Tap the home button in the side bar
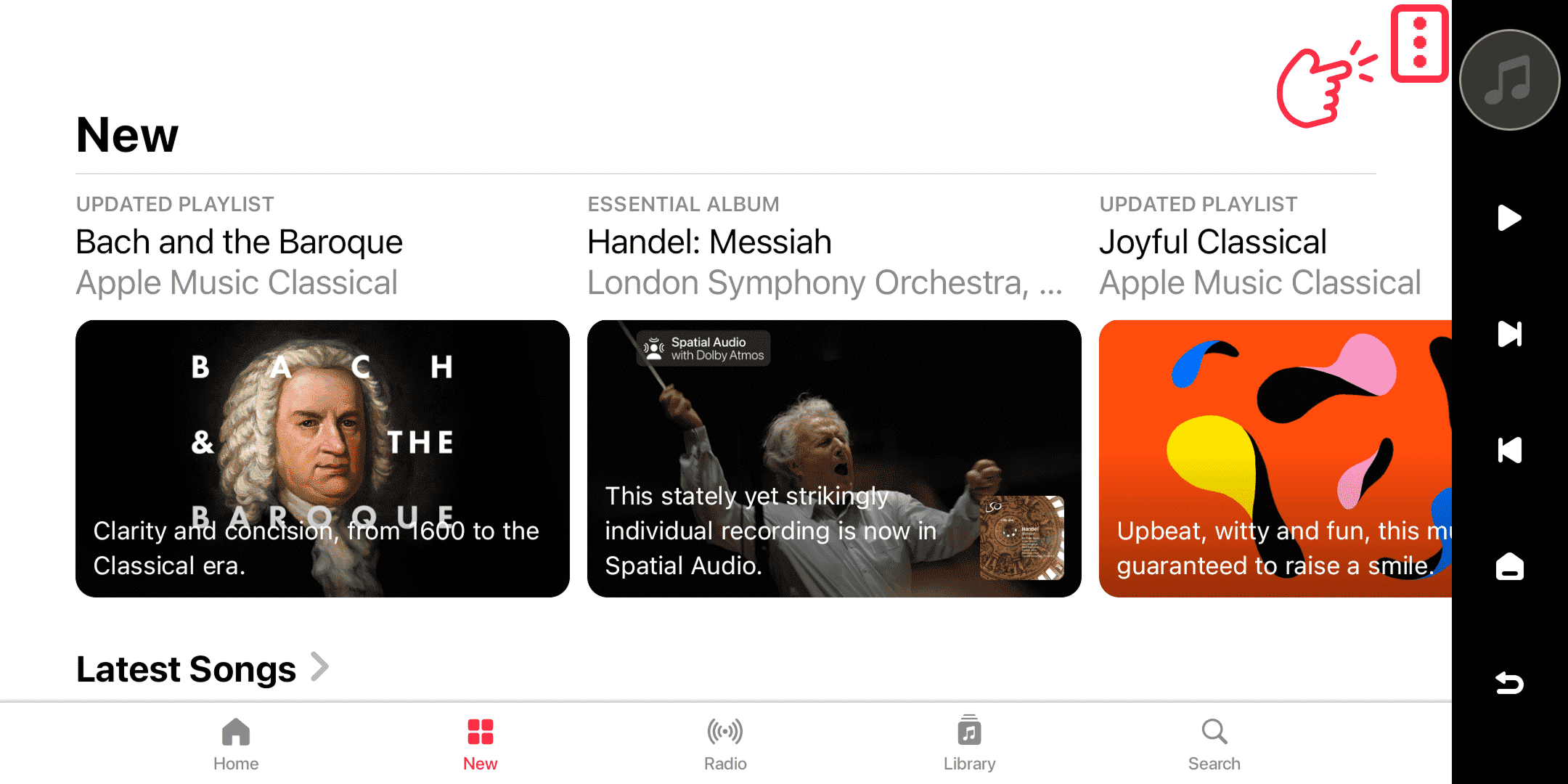The height and width of the screenshot is (784, 1568). pyautogui.click(x=1509, y=566)
